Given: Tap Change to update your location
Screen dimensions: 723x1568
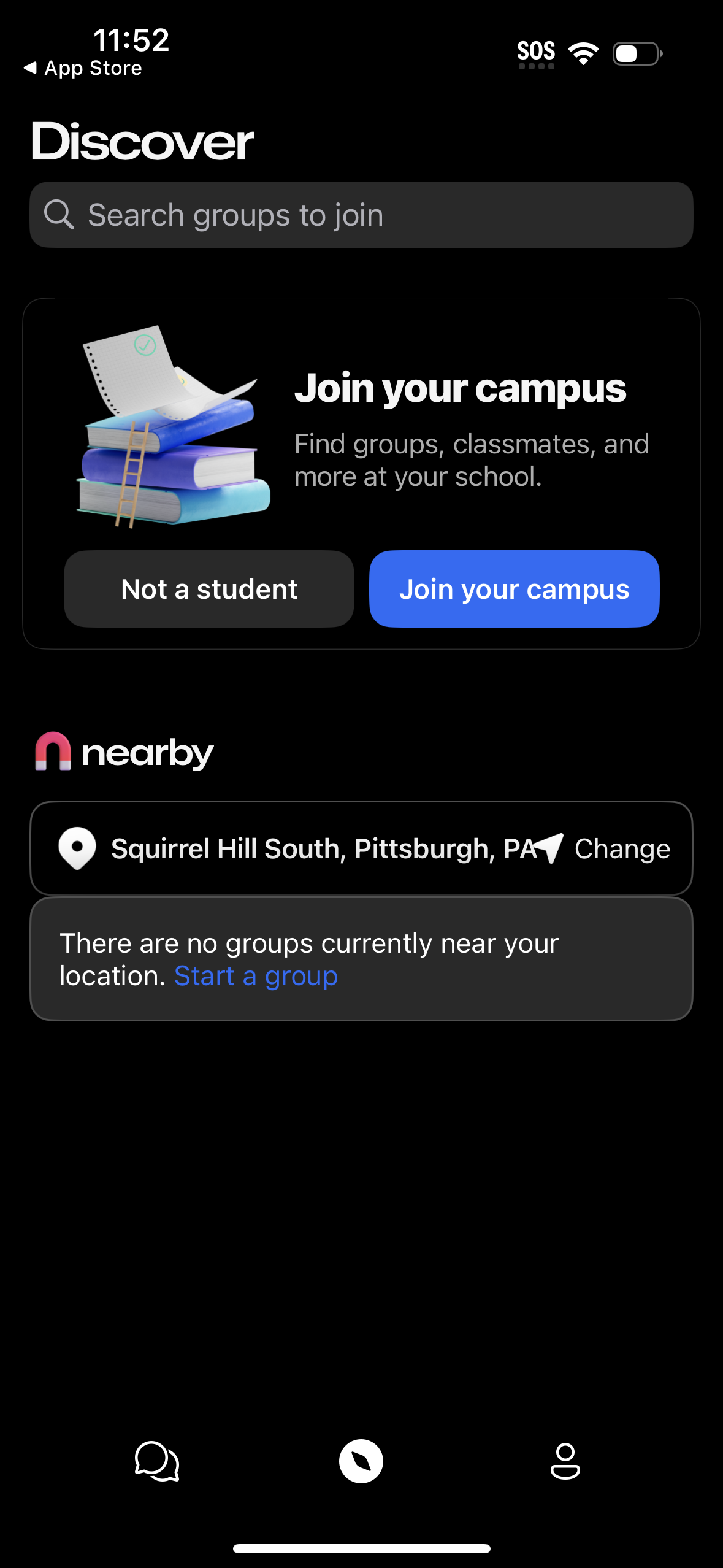Looking at the screenshot, I should click(622, 848).
